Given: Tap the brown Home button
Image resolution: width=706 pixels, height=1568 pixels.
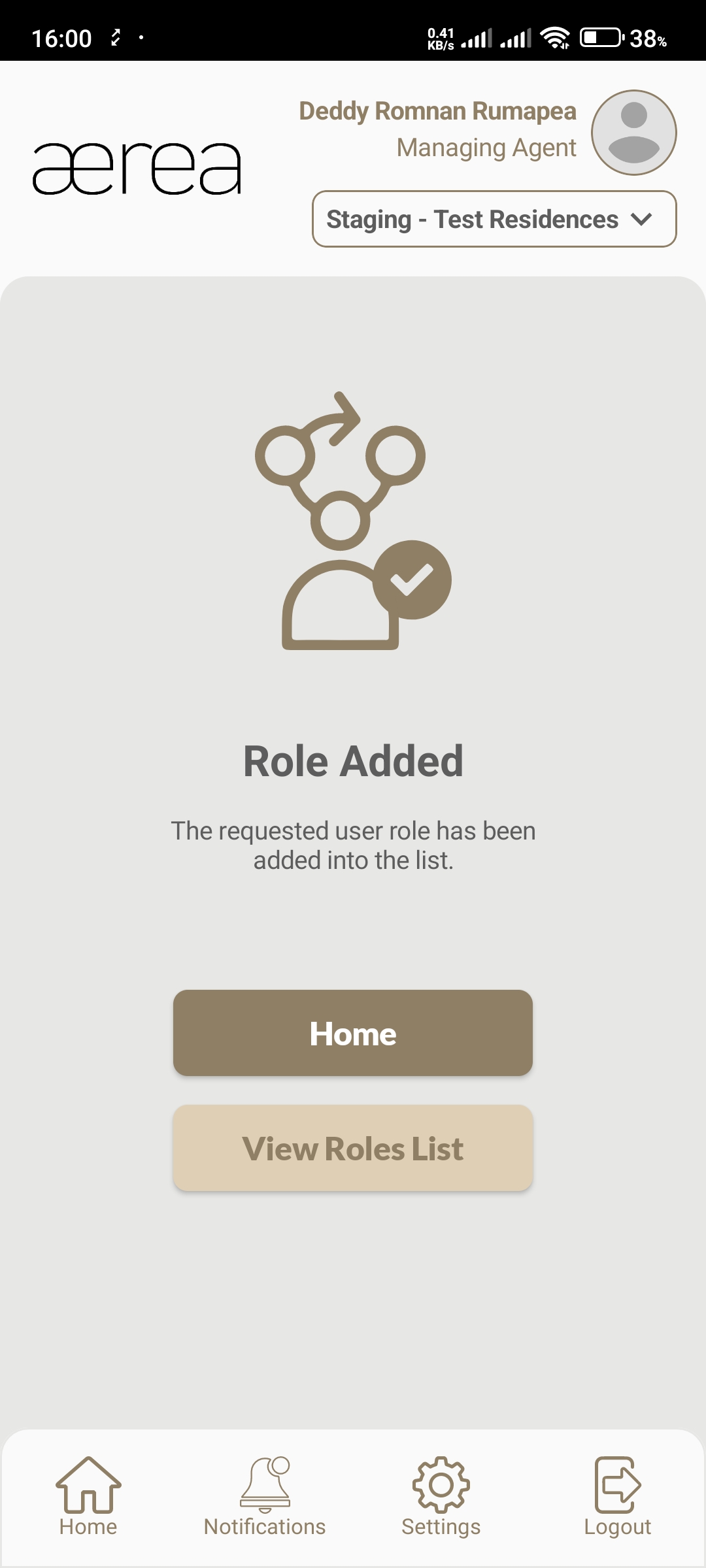Looking at the screenshot, I should pyautogui.click(x=353, y=1033).
